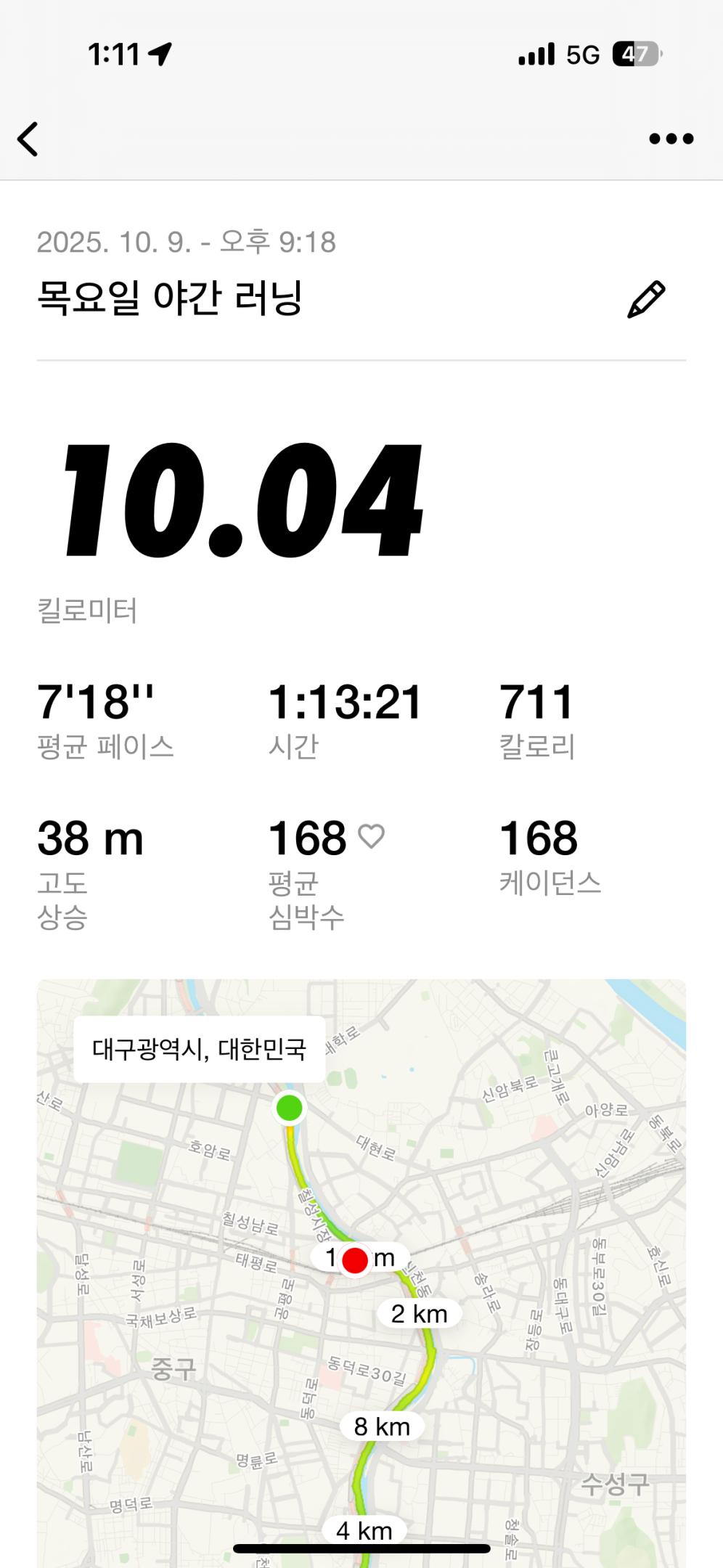Screen dimensions: 723x1568
Task: Edit the run title with the pencil icon
Action: pyautogui.click(x=645, y=299)
